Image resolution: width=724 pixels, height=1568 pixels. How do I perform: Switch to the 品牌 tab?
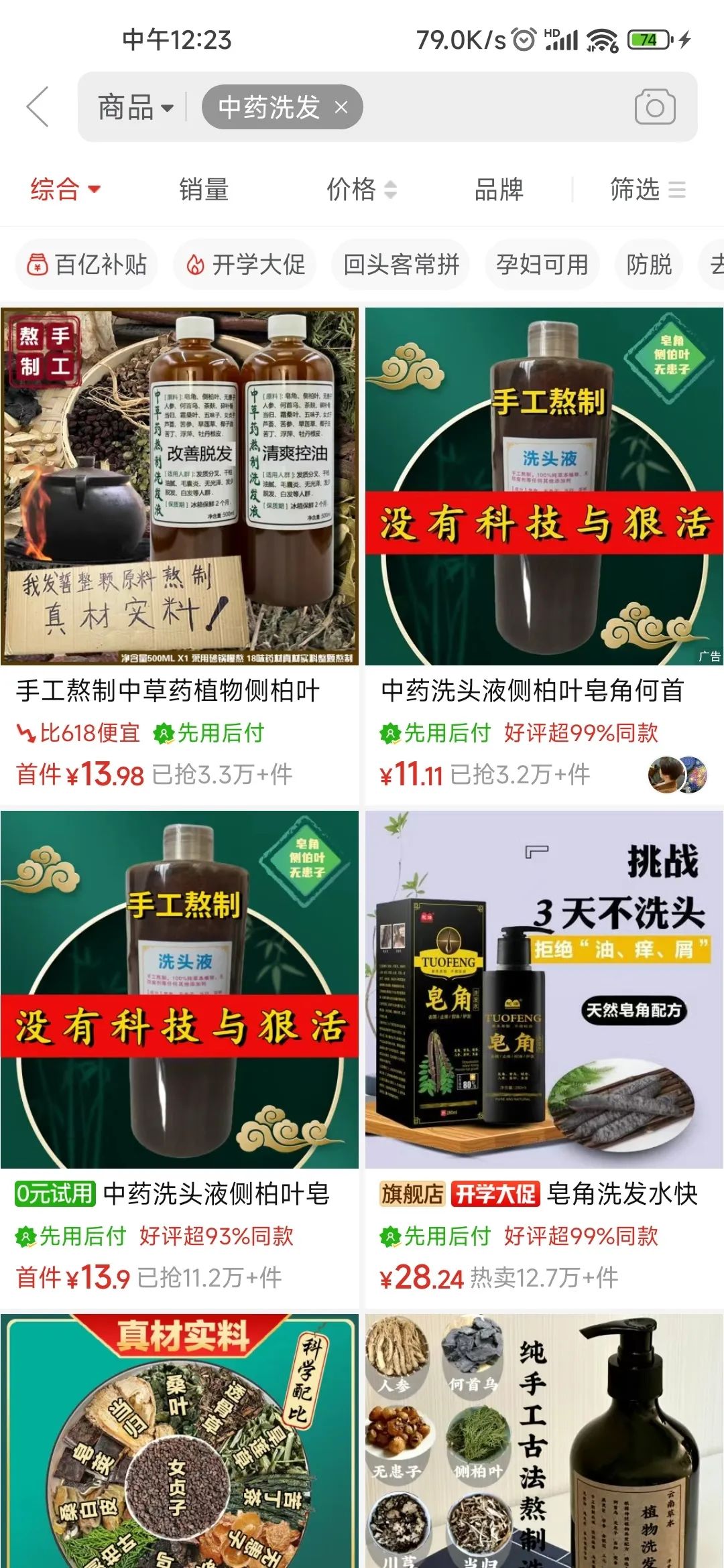[499, 190]
